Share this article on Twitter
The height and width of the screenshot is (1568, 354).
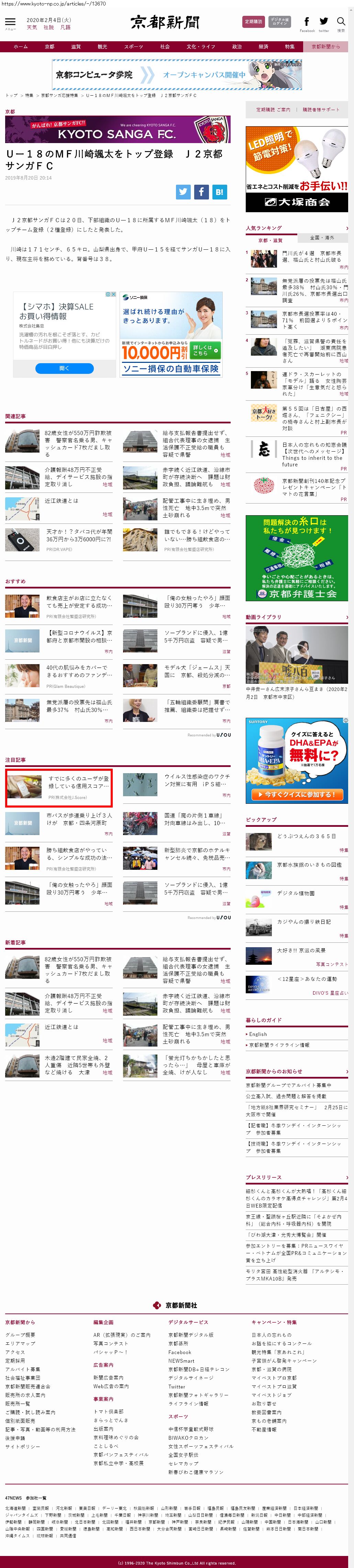tap(183, 192)
